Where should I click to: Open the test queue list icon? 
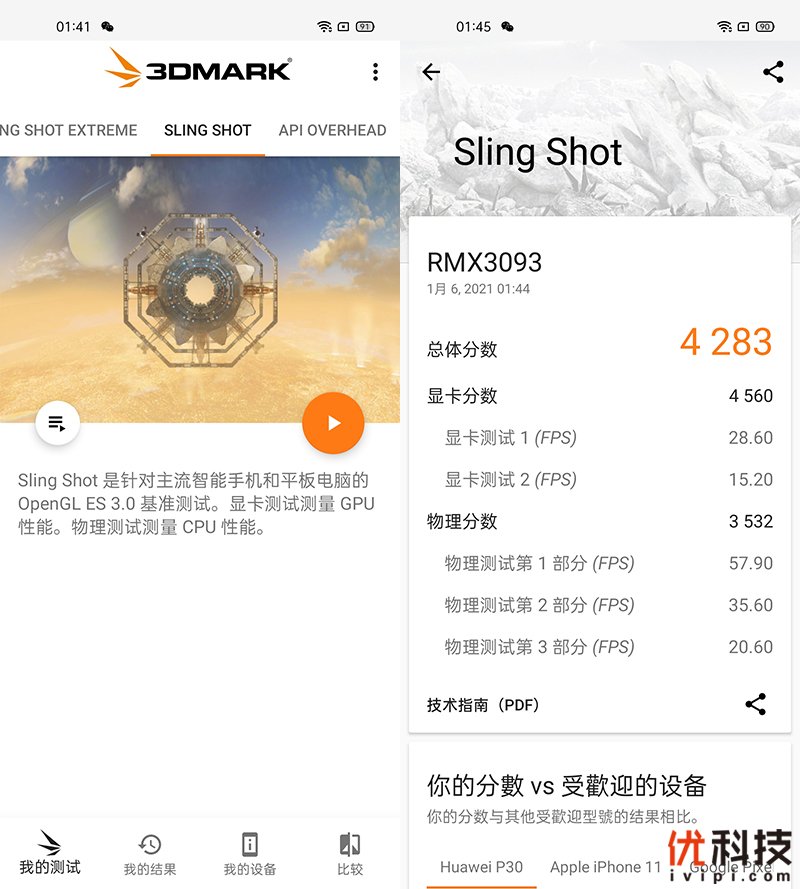coord(58,423)
